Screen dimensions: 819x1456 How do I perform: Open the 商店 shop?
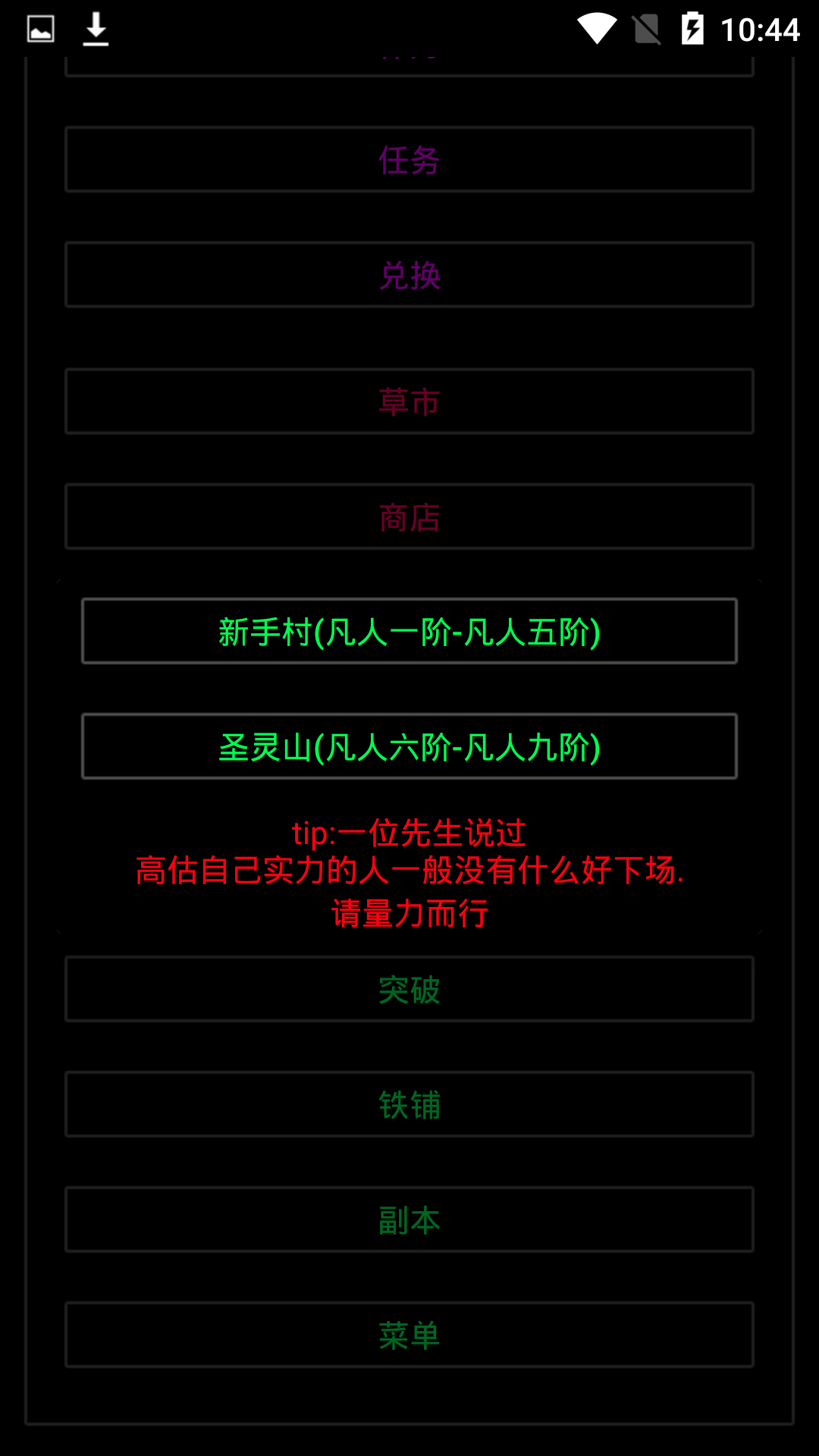409,516
